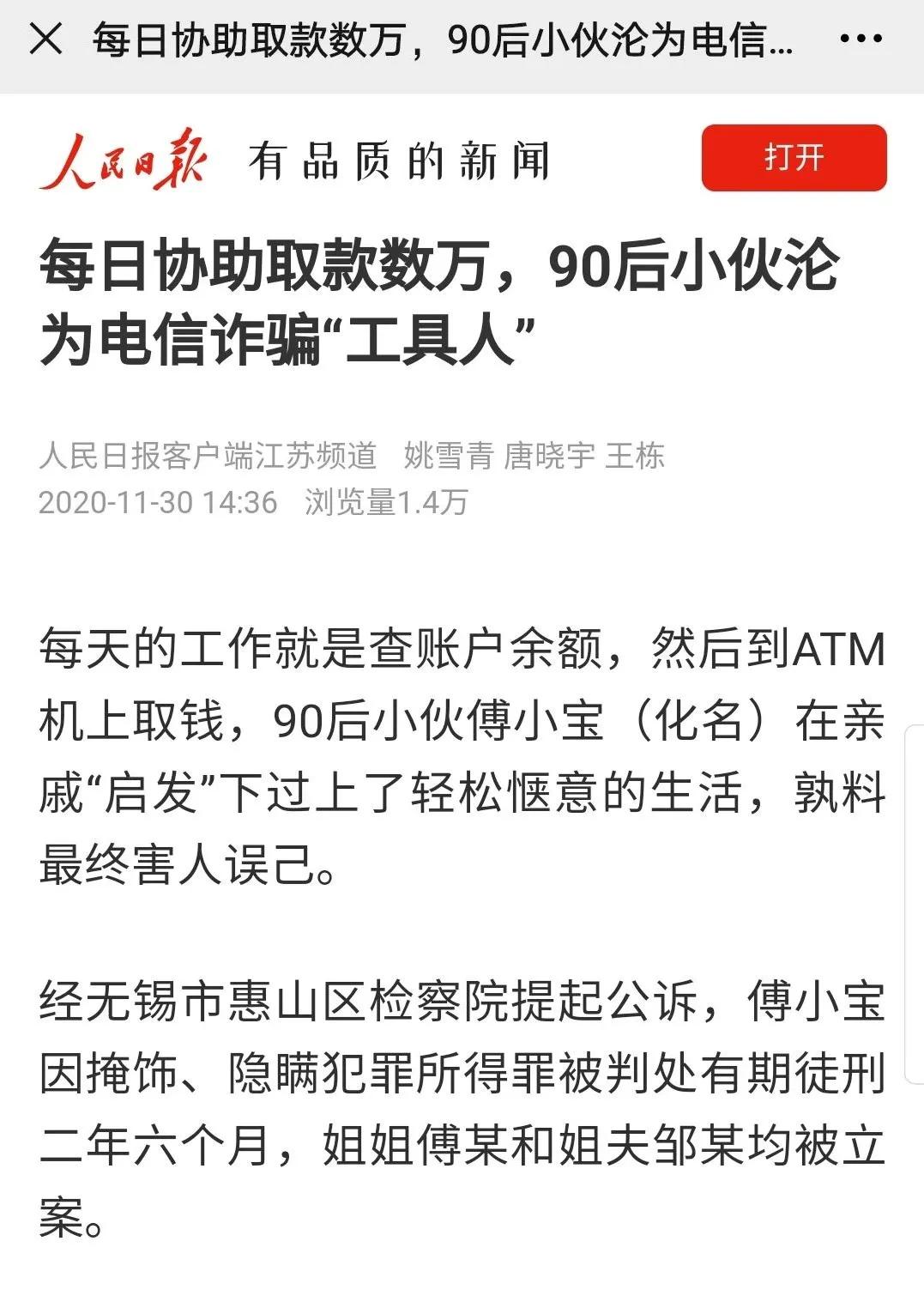Tap the red 打开 button
Viewport: 924px width, 1308px height.
794,158
